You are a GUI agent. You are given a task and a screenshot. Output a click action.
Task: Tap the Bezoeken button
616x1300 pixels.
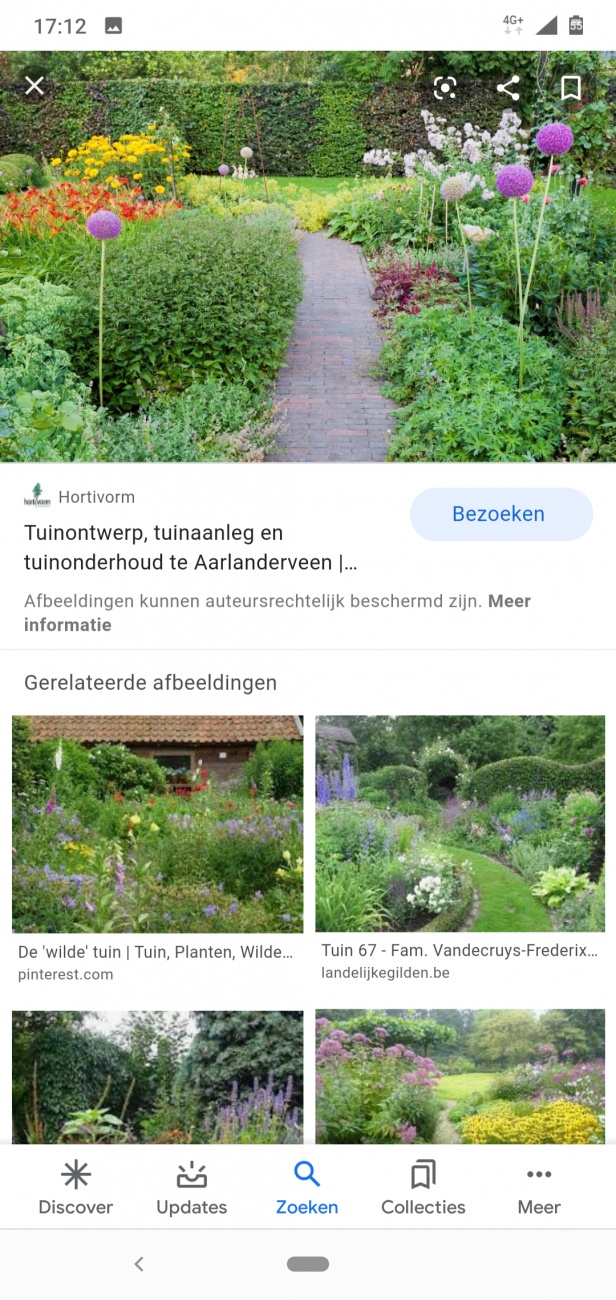501,514
